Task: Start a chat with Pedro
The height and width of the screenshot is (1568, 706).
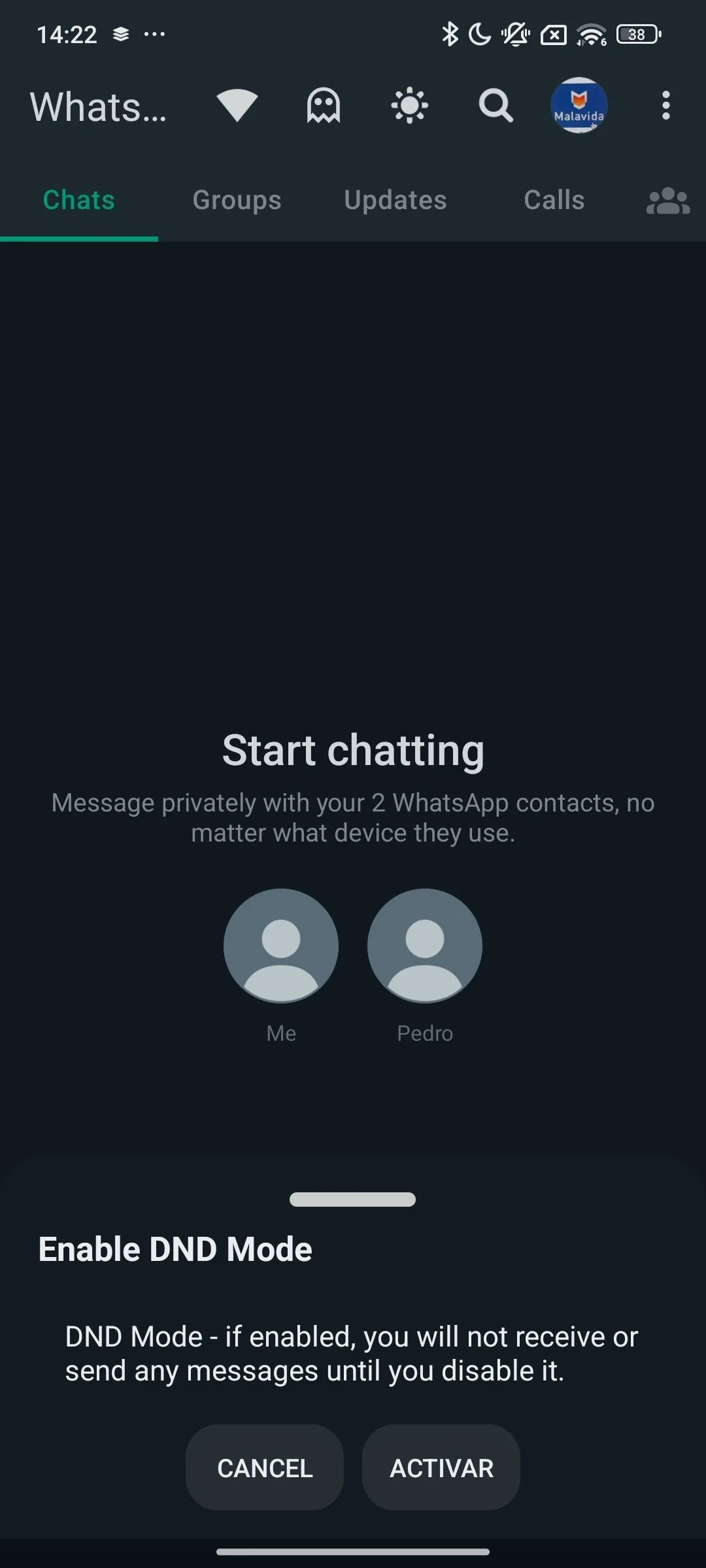Action: tap(425, 946)
